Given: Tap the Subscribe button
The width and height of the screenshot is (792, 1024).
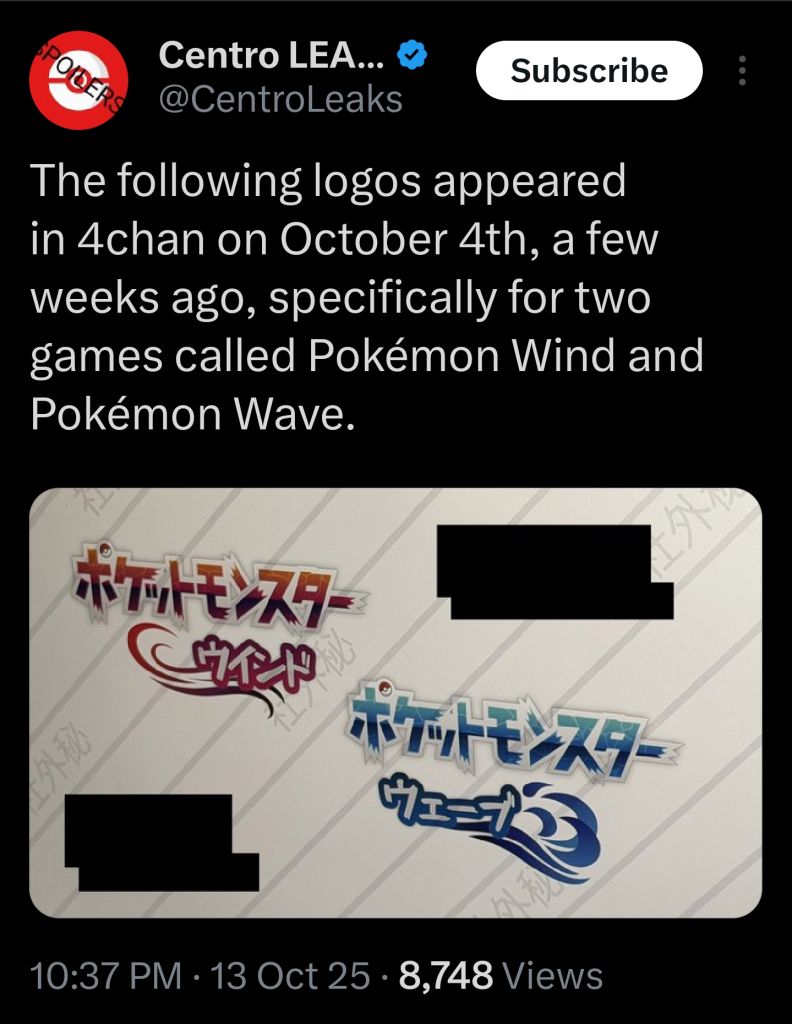Looking at the screenshot, I should point(589,71).
